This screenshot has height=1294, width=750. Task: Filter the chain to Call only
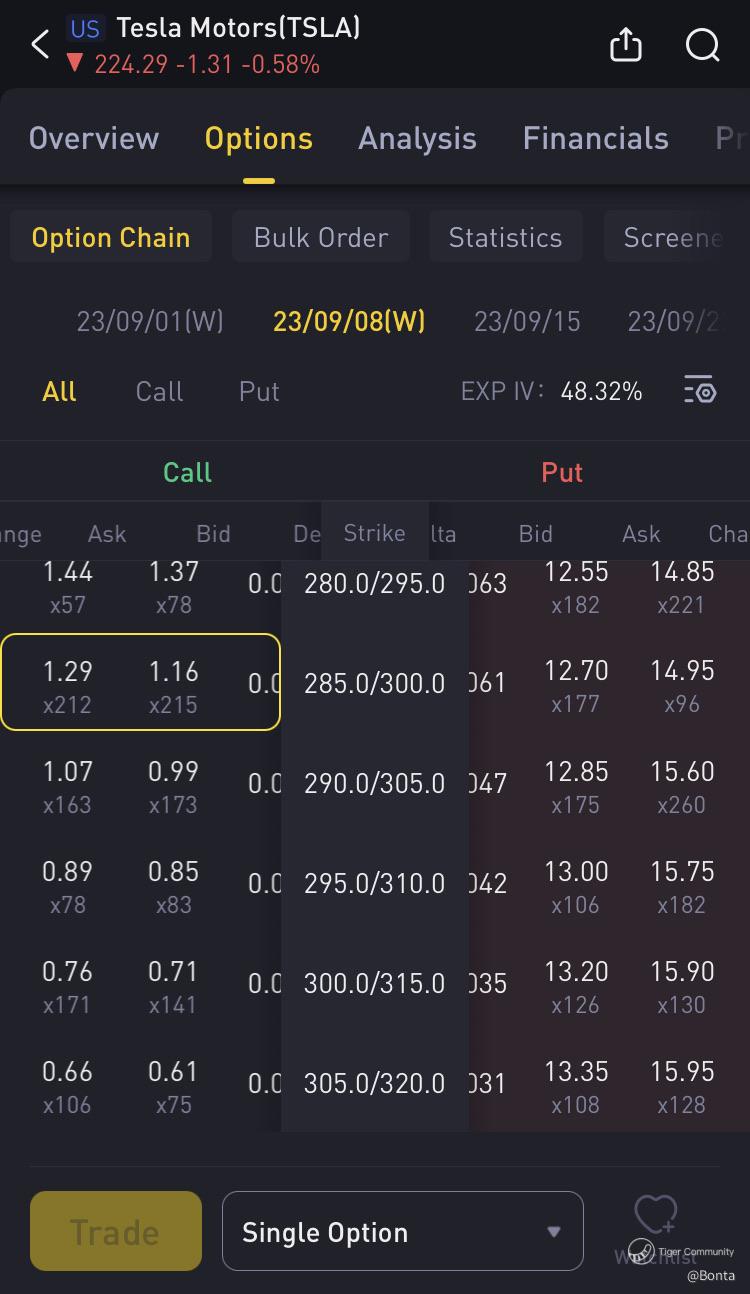[x=159, y=391]
